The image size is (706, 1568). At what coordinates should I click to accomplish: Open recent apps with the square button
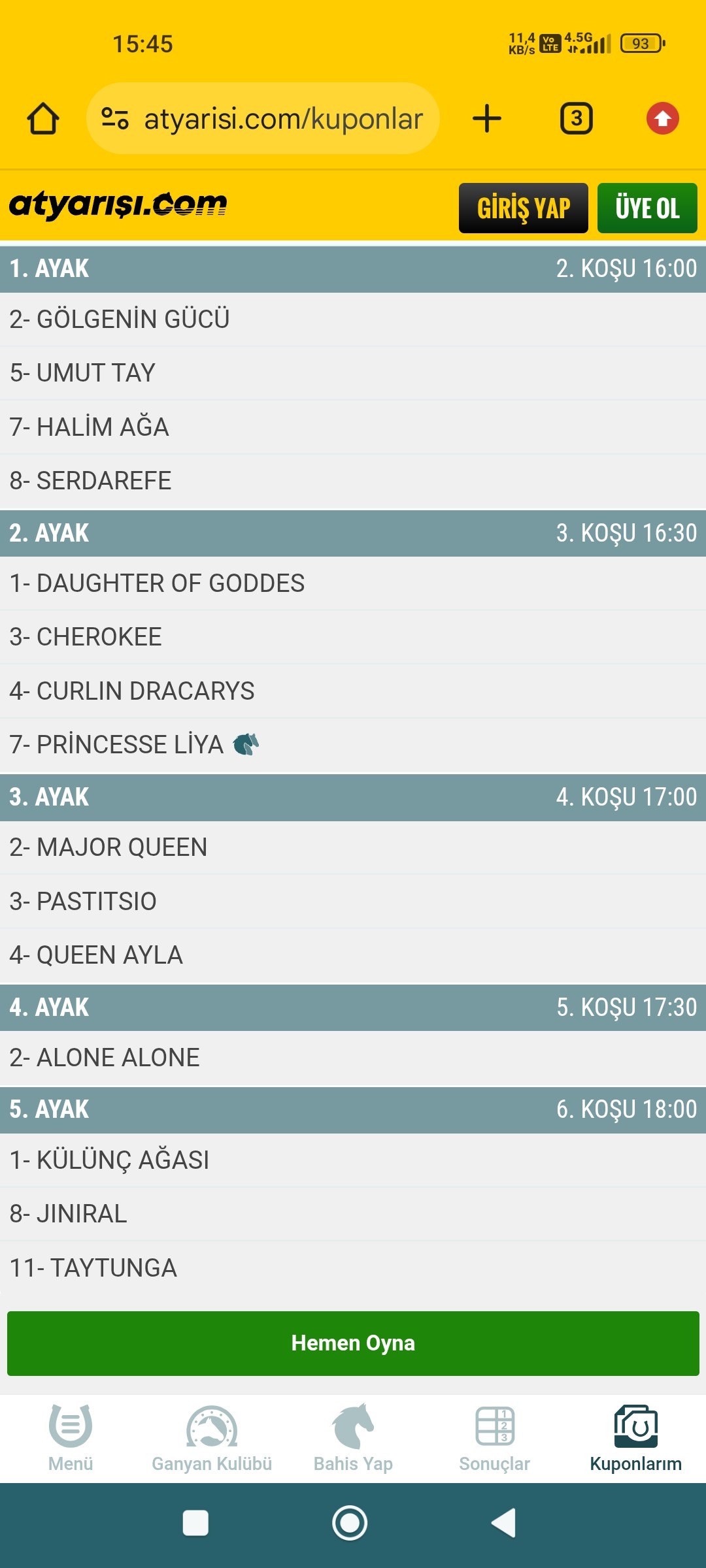point(195,1524)
